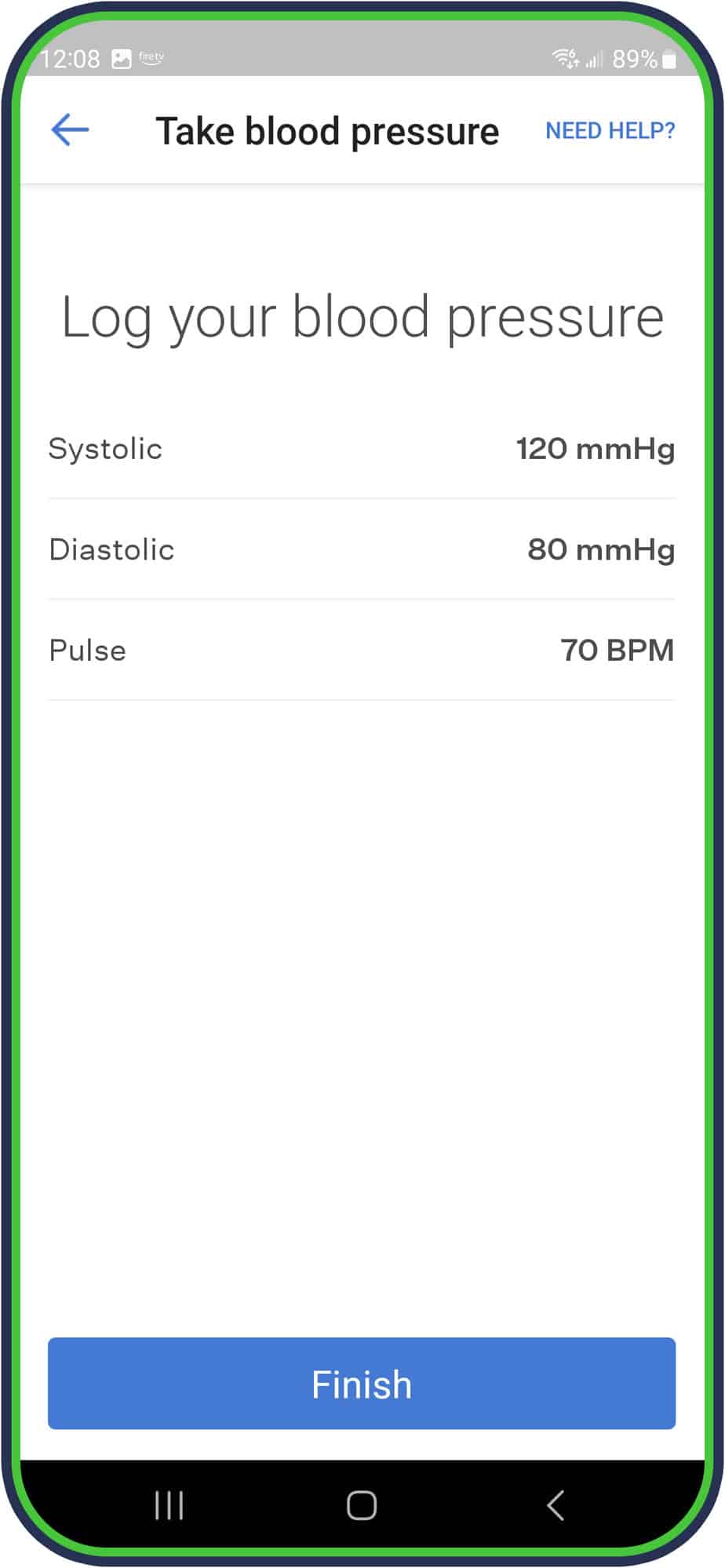Select the Systolic 120 mmHg value
This screenshot has width=725, height=1568.
(x=596, y=449)
